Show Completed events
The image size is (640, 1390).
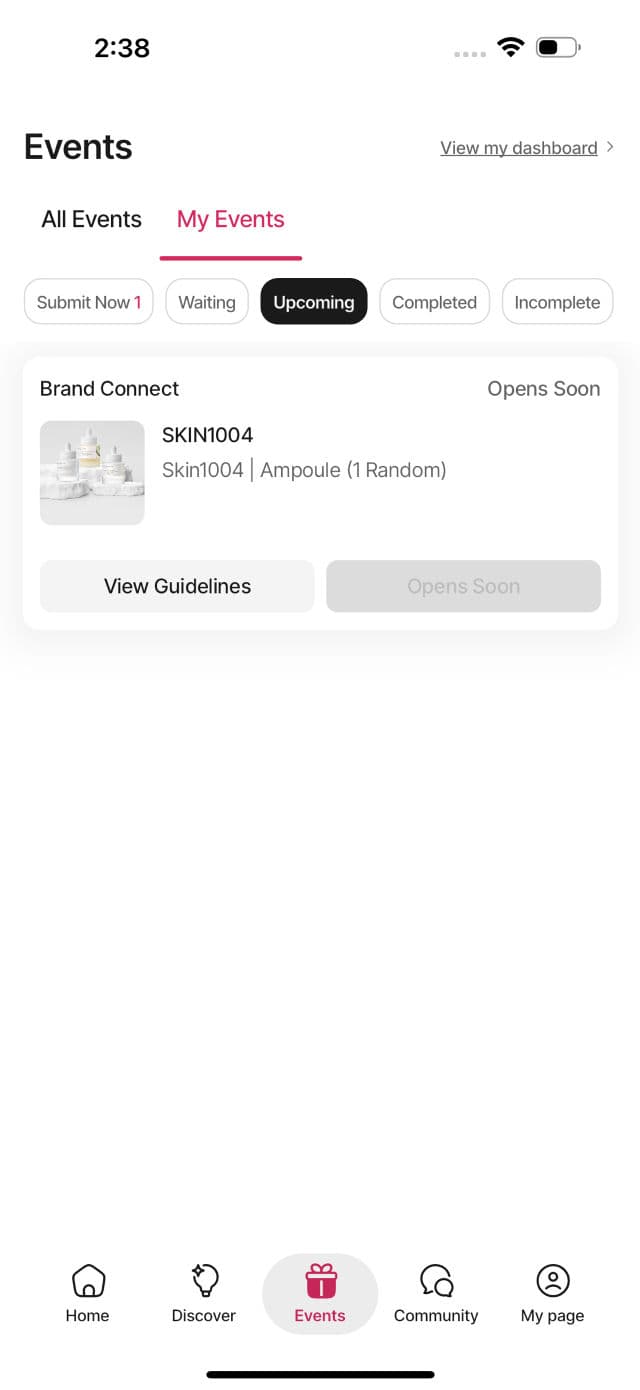coord(434,302)
